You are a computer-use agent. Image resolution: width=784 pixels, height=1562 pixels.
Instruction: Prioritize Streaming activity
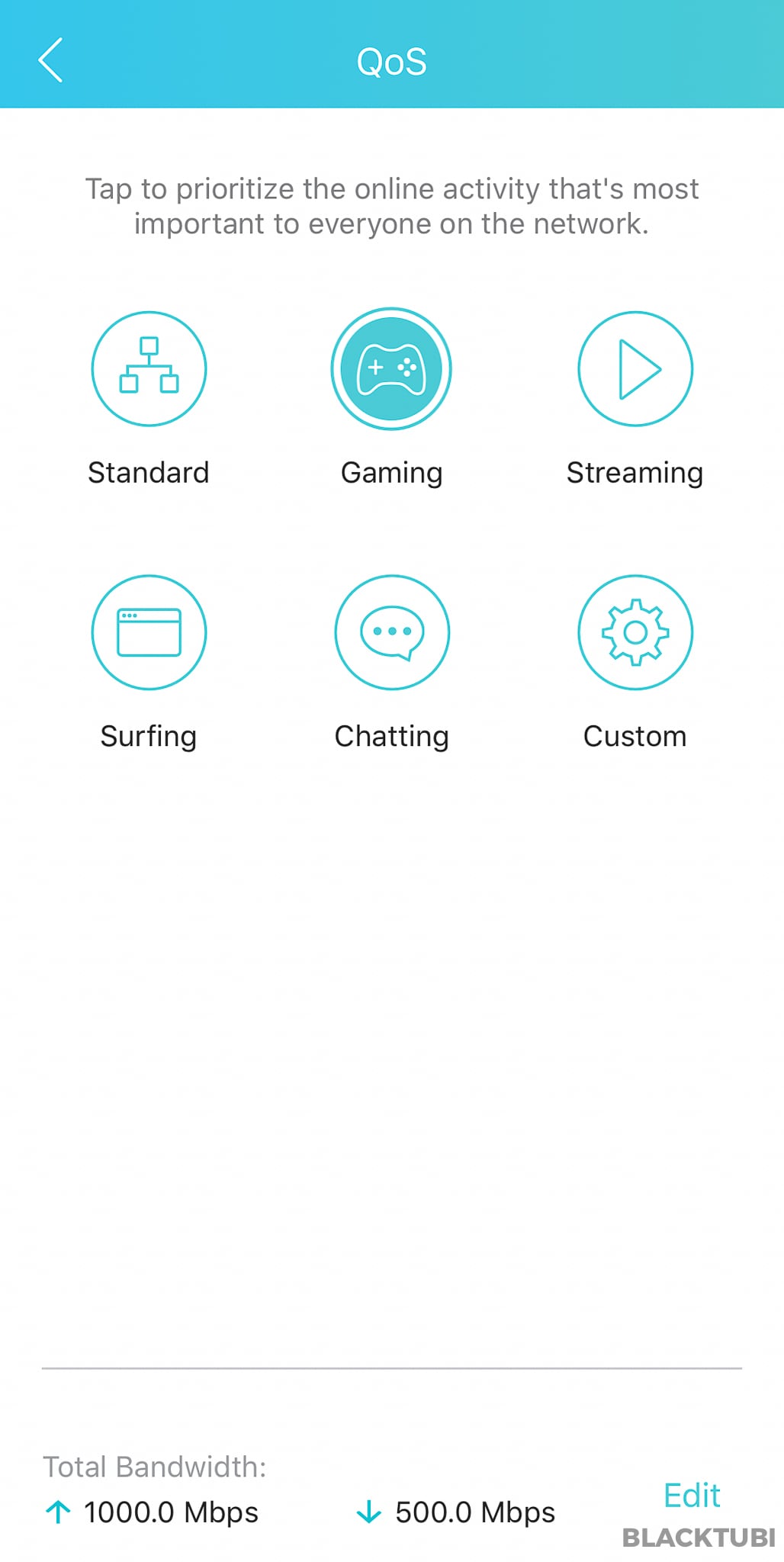pos(635,368)
